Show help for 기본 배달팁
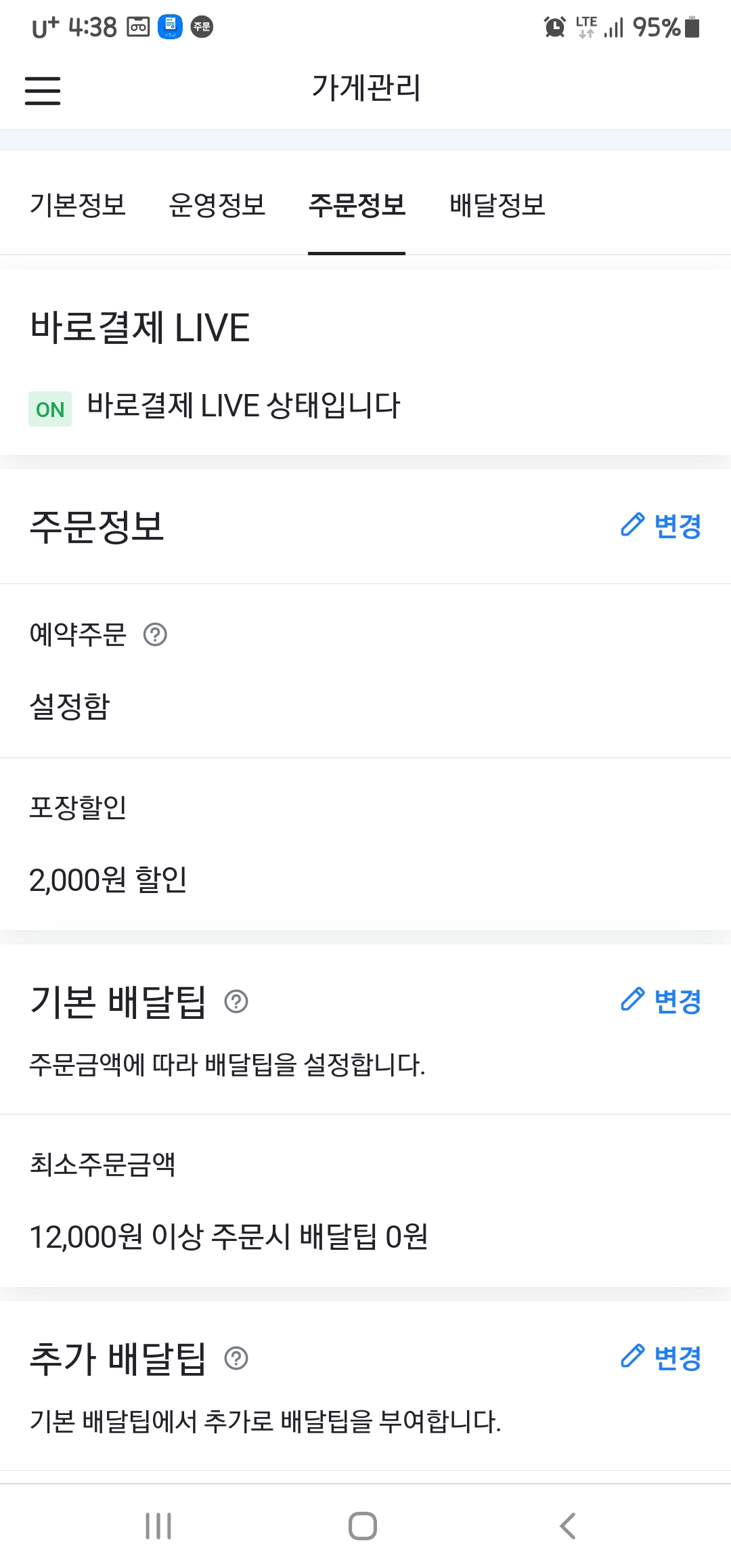Viewport: 731px width, 1568px height. point(236,1001)
